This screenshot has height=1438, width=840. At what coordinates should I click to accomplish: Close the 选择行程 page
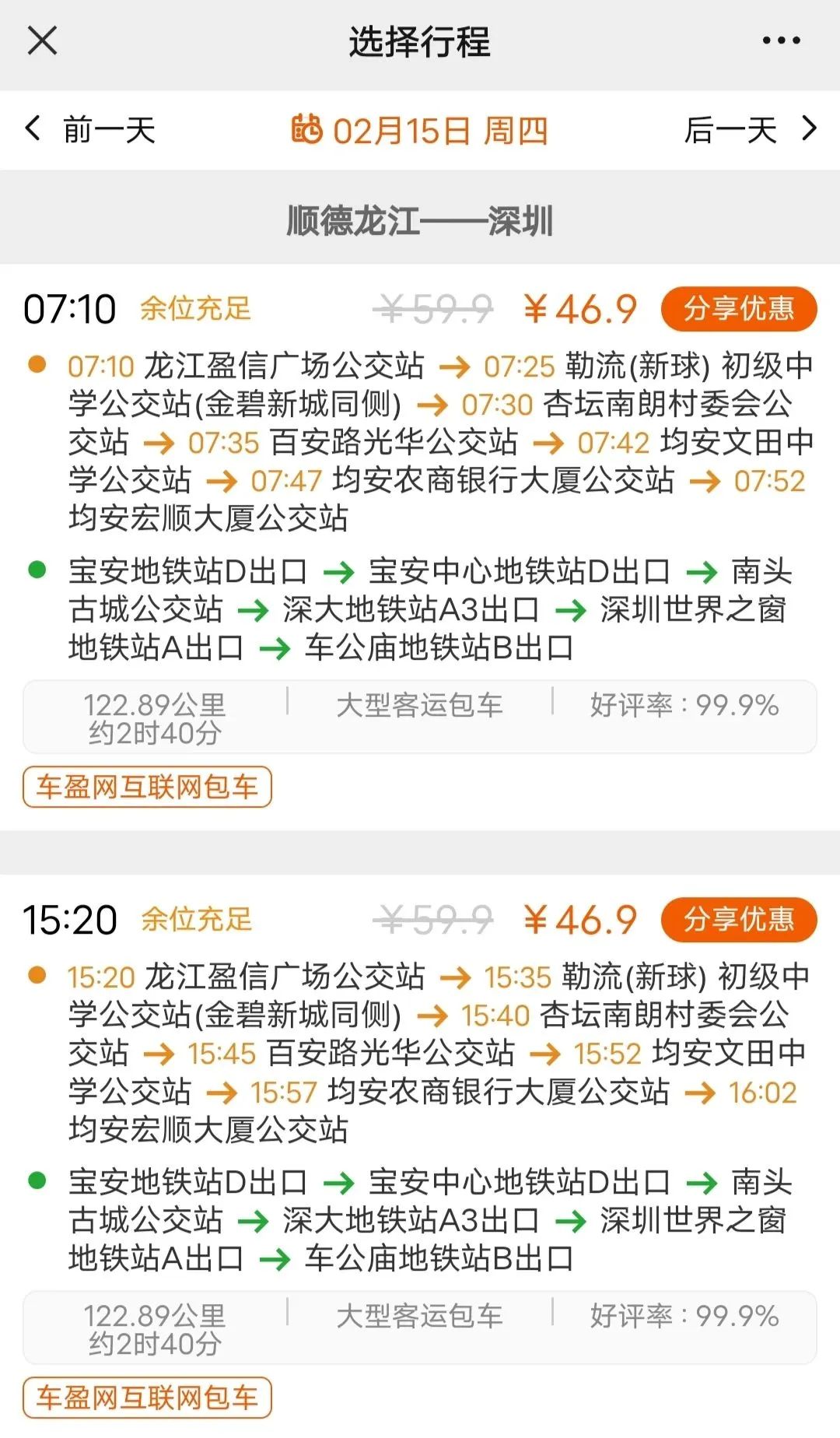(42, 40)
